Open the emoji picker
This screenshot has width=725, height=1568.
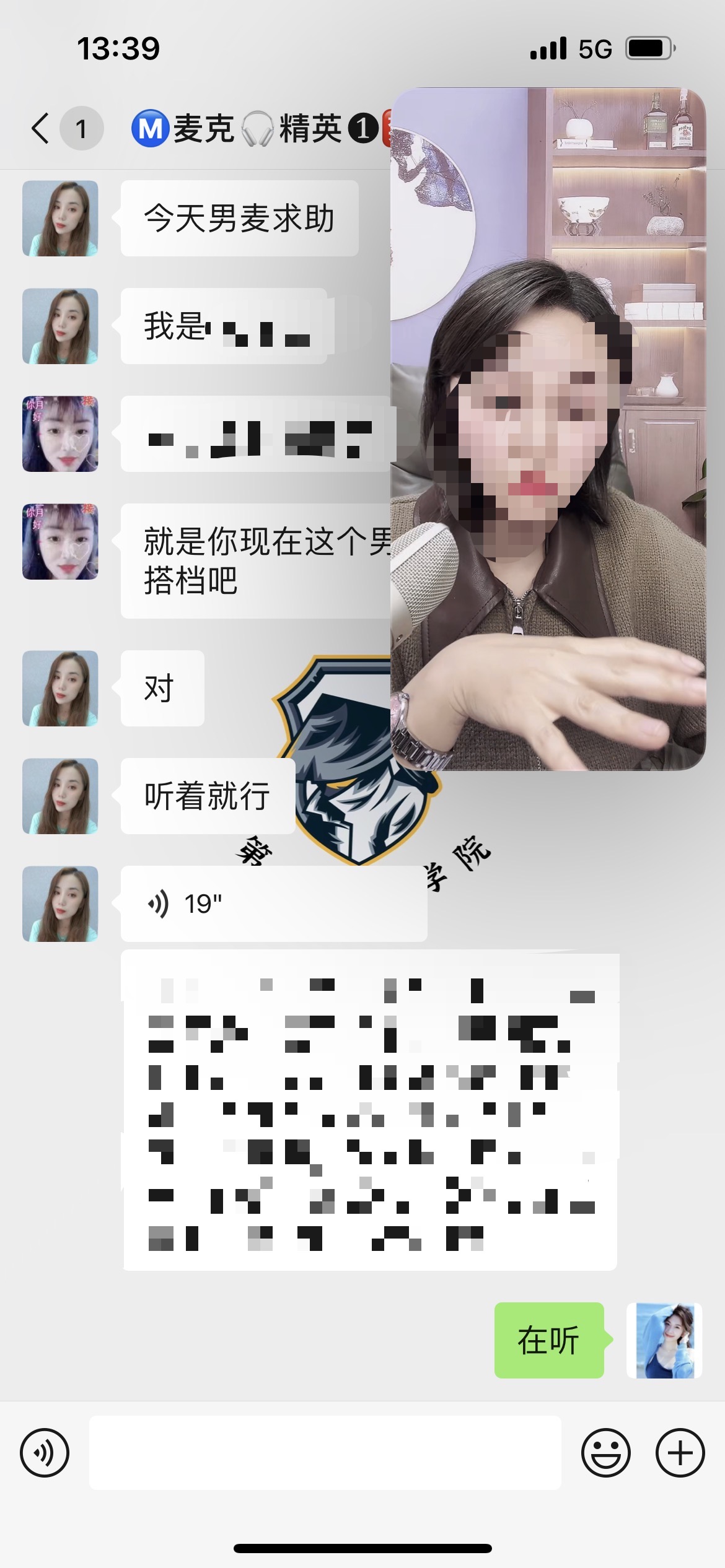pos(606,1453)
